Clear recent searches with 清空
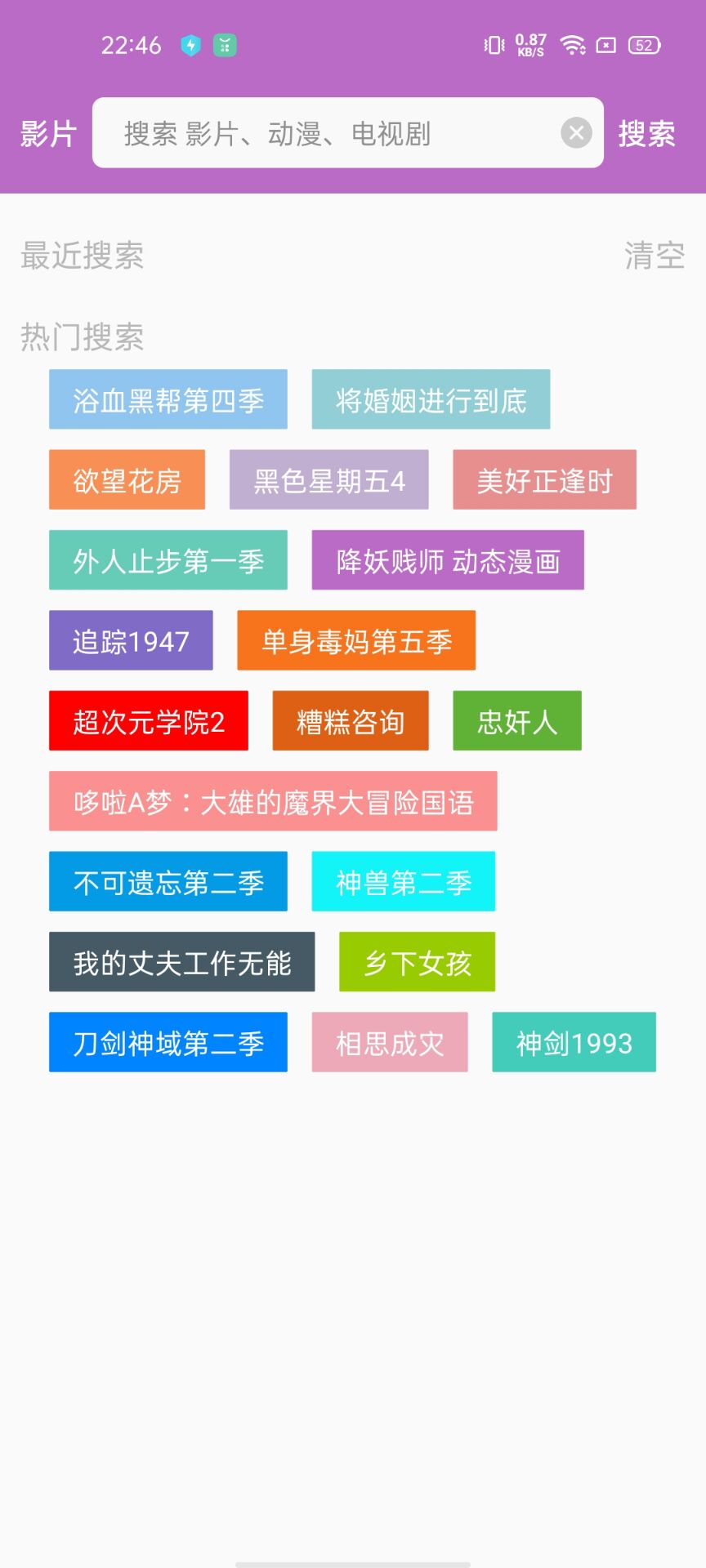Image resolution: width=706 pixels, height=1568 pixels. (x=654, y=256)
